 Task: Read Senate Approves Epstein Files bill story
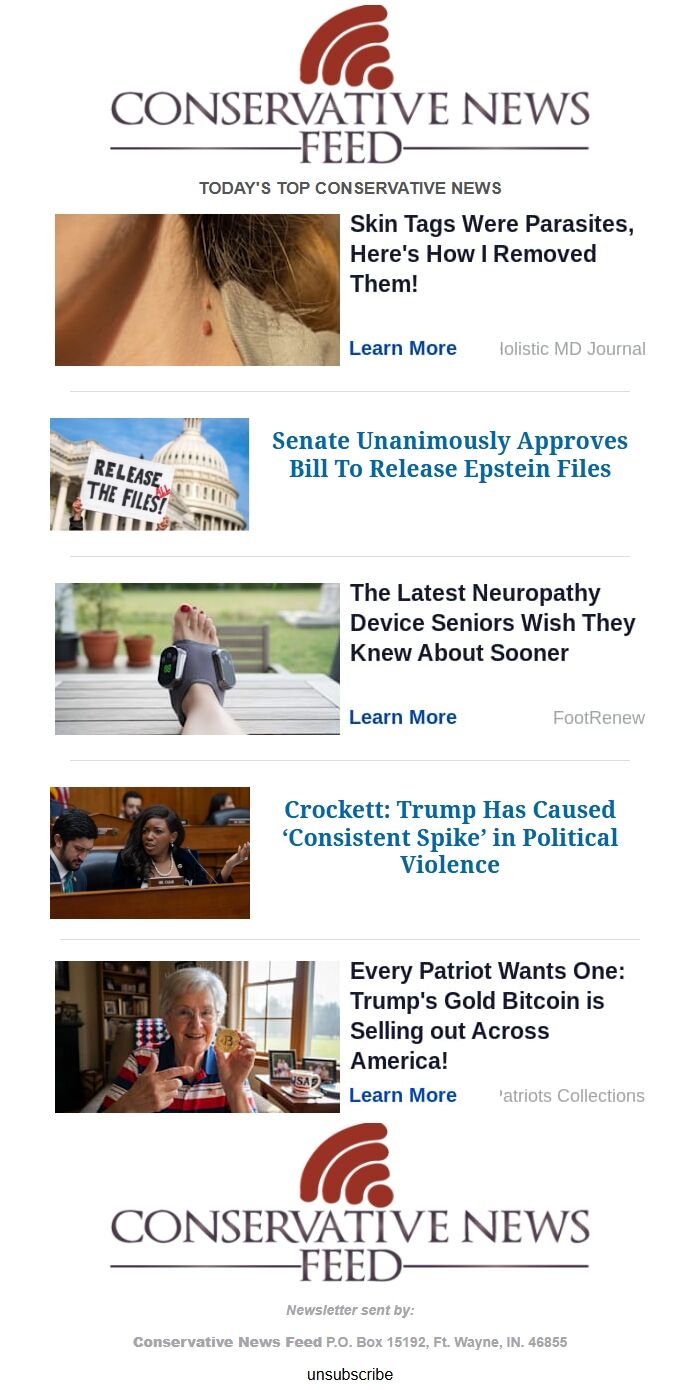coord(450,455)
